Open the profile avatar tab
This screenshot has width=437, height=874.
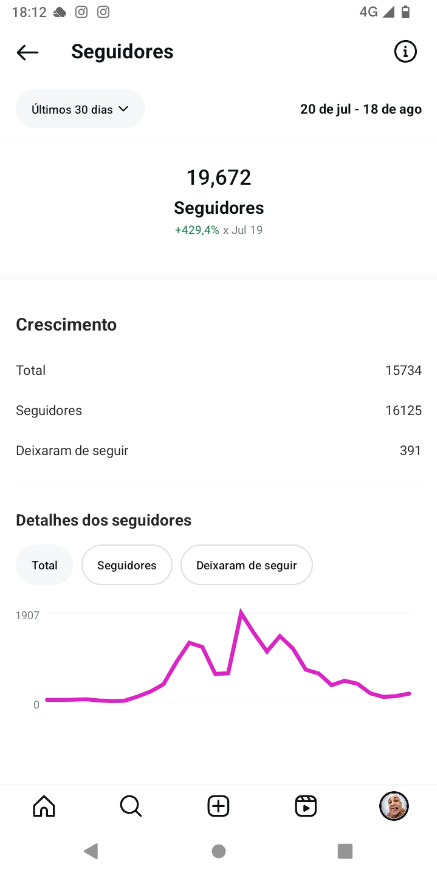point(394,806)
